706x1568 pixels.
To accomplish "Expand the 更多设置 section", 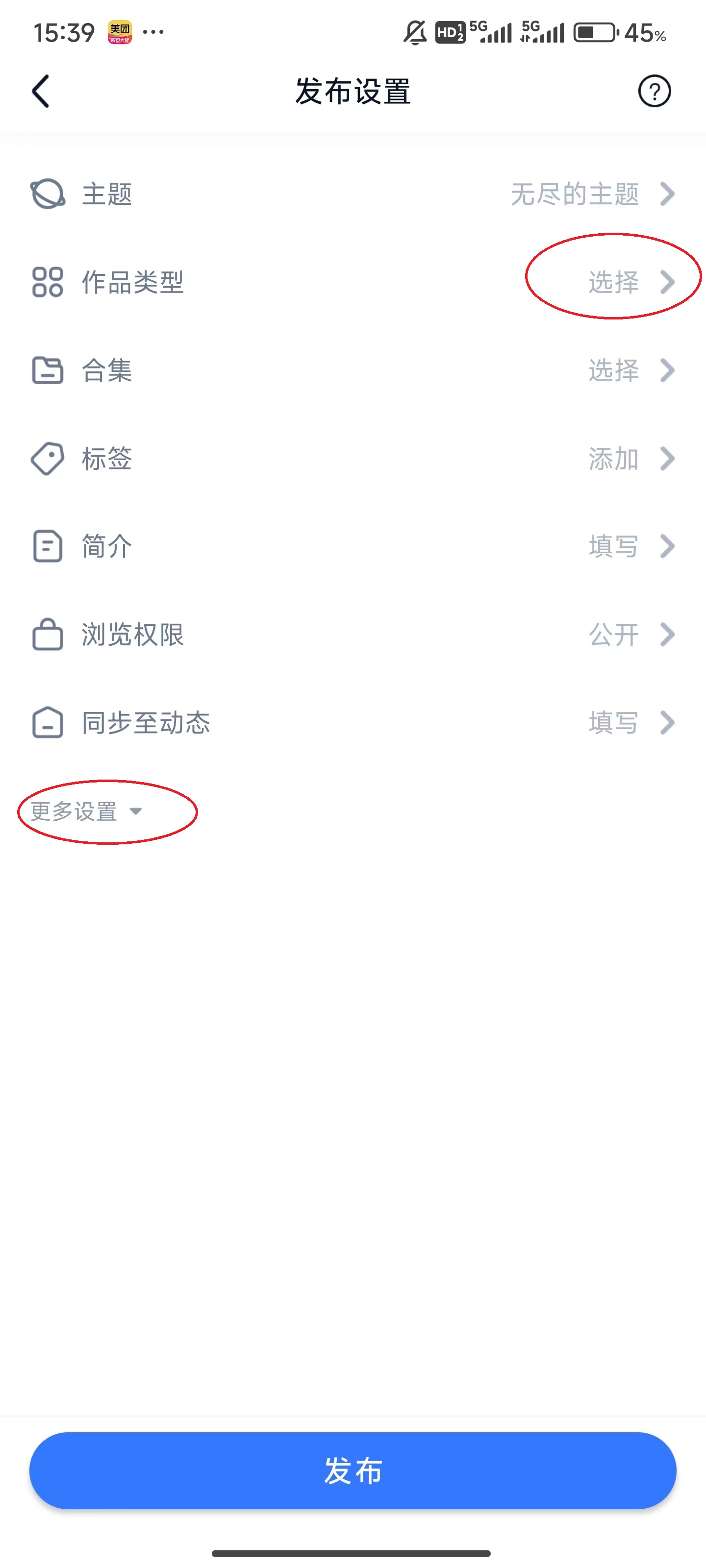I will click(85, 811).
